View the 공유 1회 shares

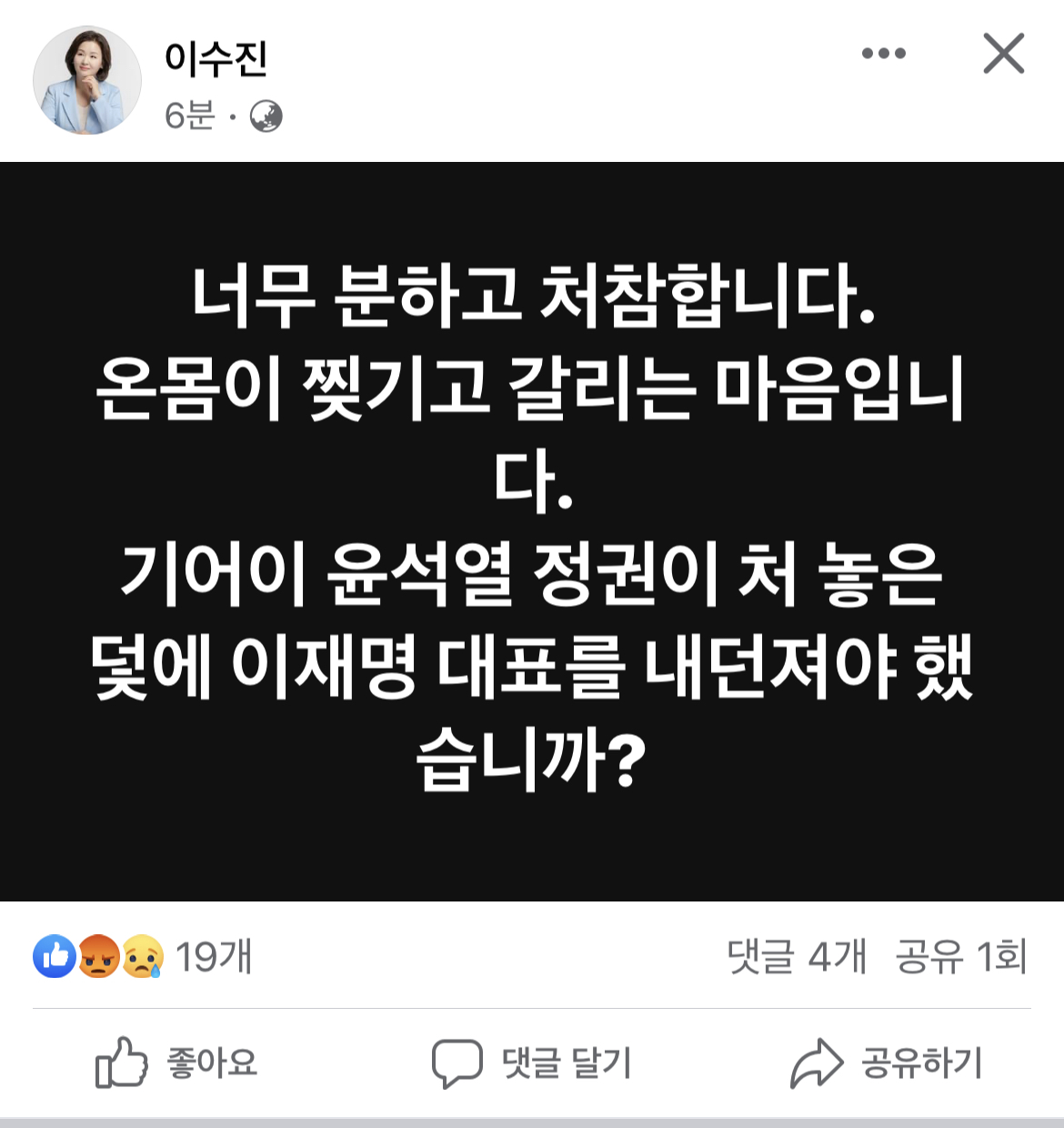pos(961,957)
